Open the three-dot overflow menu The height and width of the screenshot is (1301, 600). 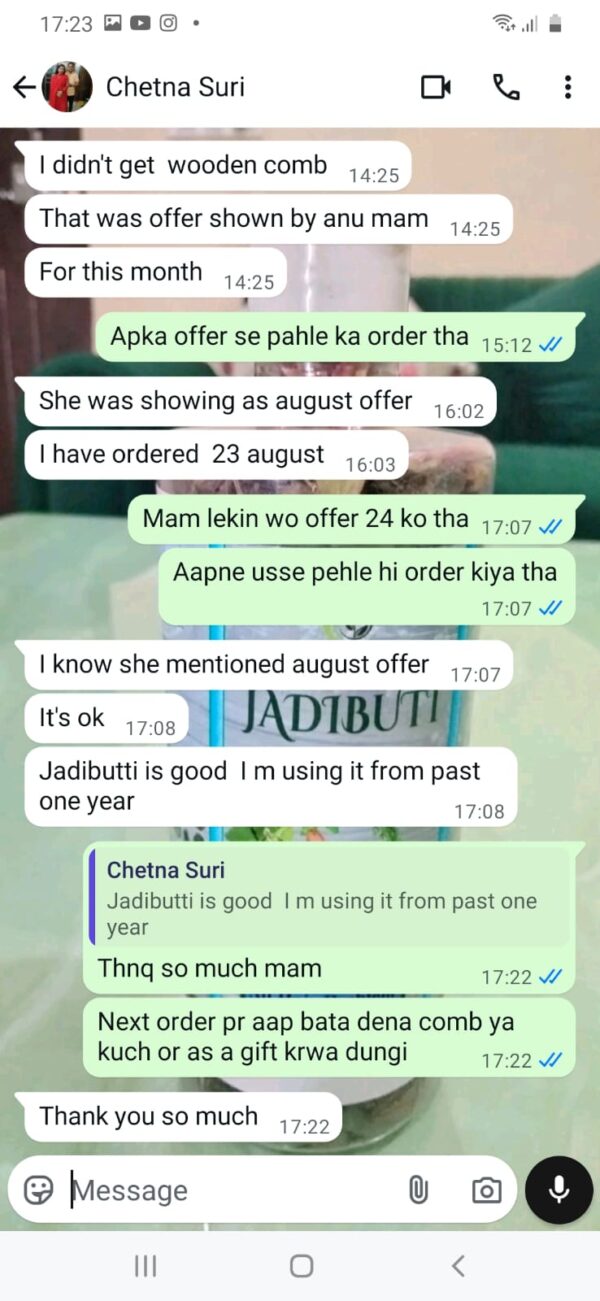pos(568,88)
